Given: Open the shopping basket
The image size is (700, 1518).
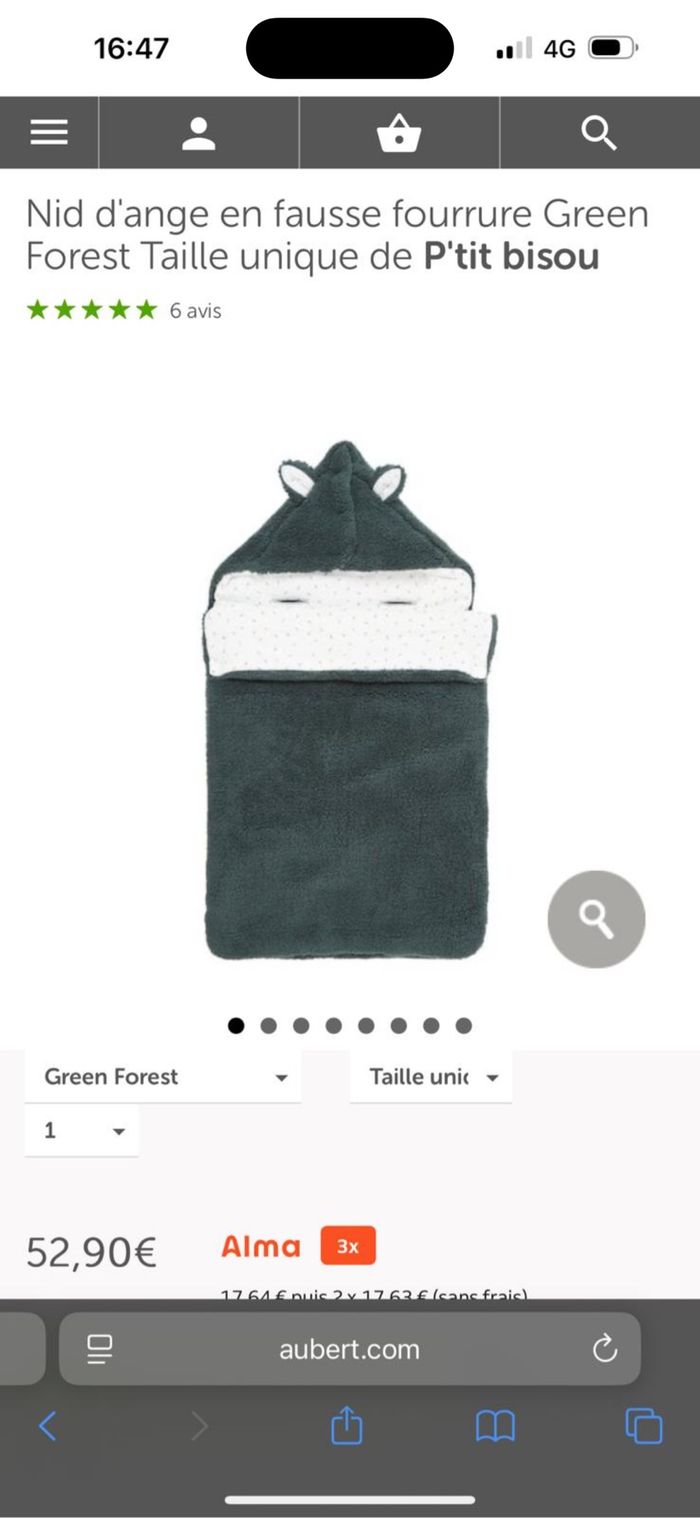Looking at the screenshot, I should point(399,133).
